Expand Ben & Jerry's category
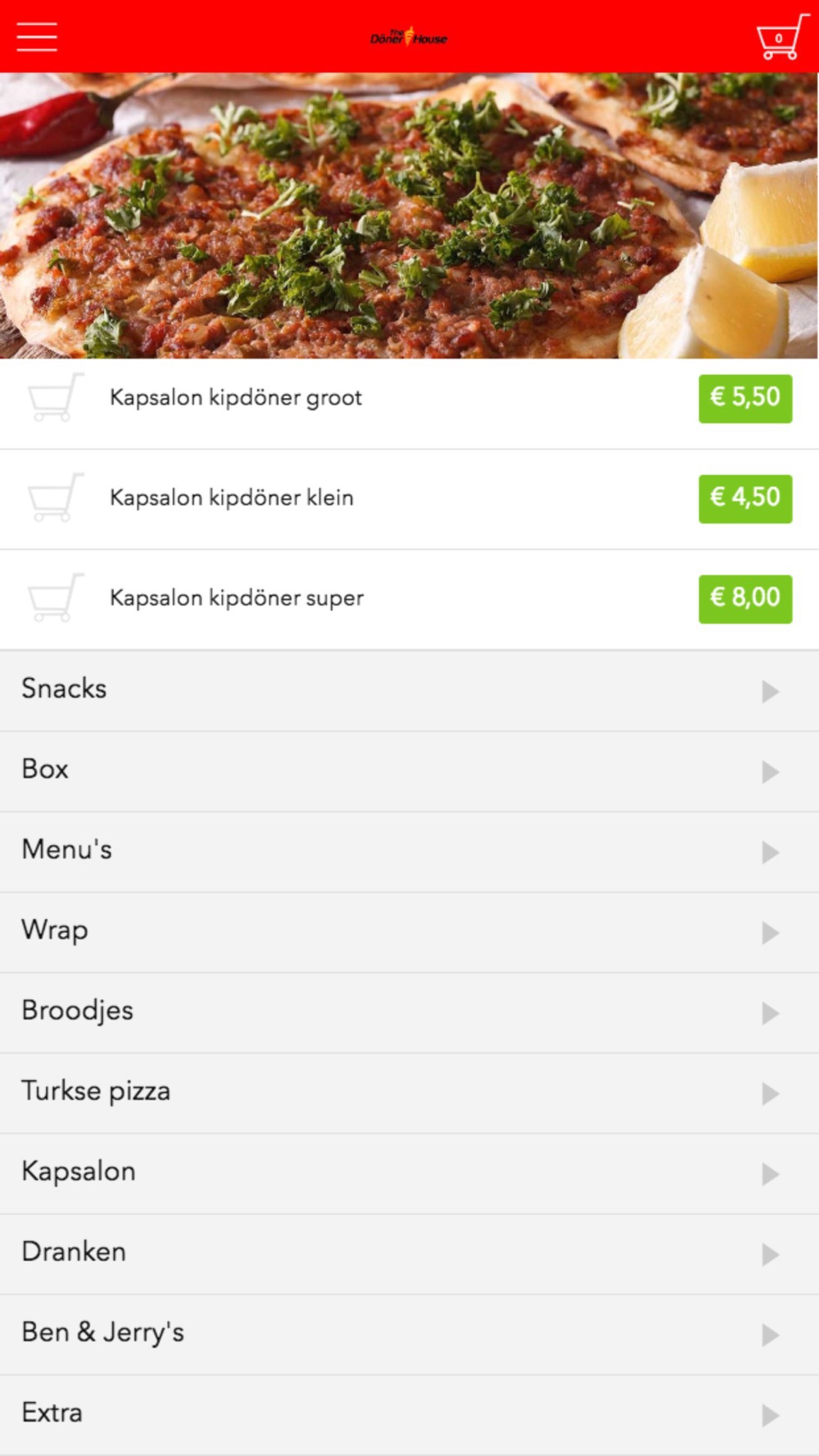This screenshot has width=819, height=1456. (409, 1334)
